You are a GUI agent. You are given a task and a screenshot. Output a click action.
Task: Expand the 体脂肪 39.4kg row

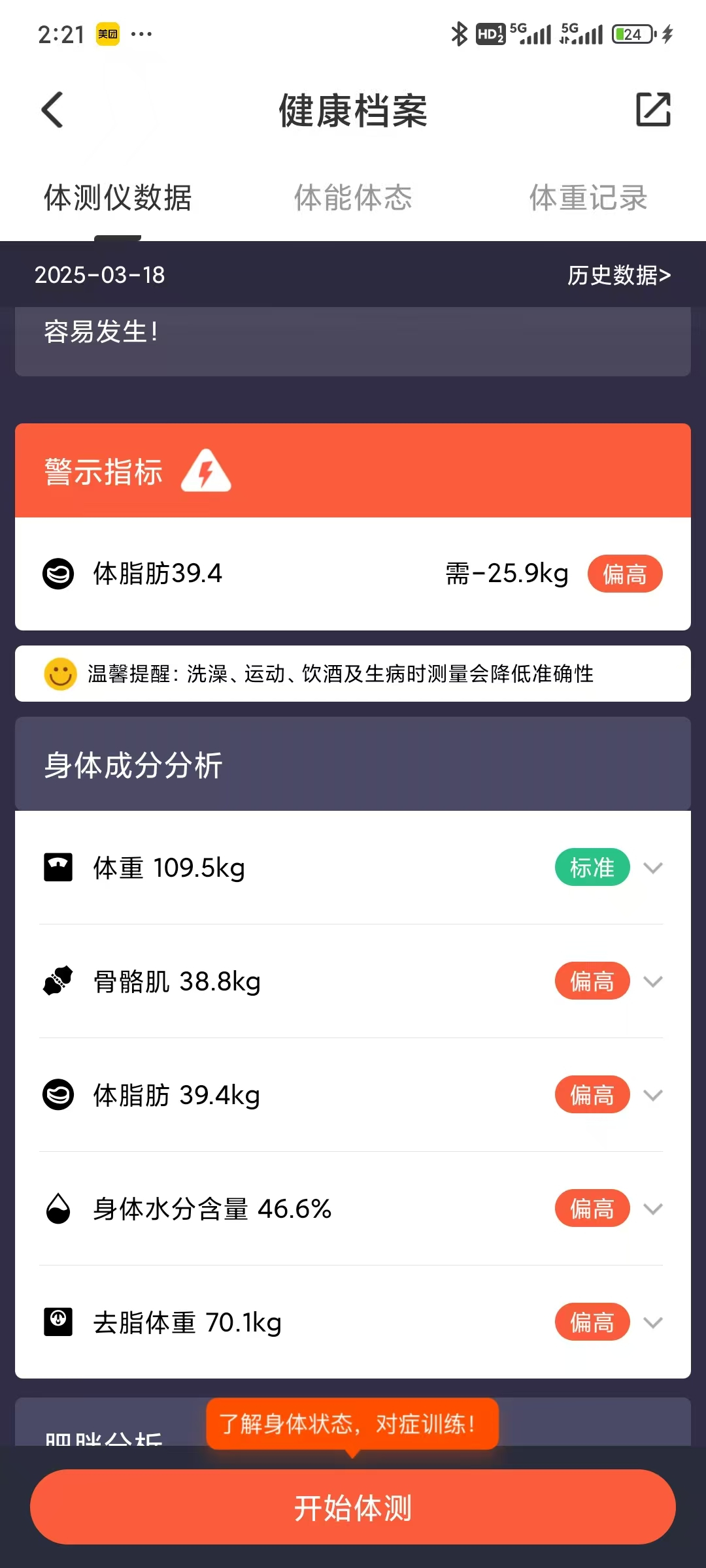pyautogui.click(x=652, y=1095)
